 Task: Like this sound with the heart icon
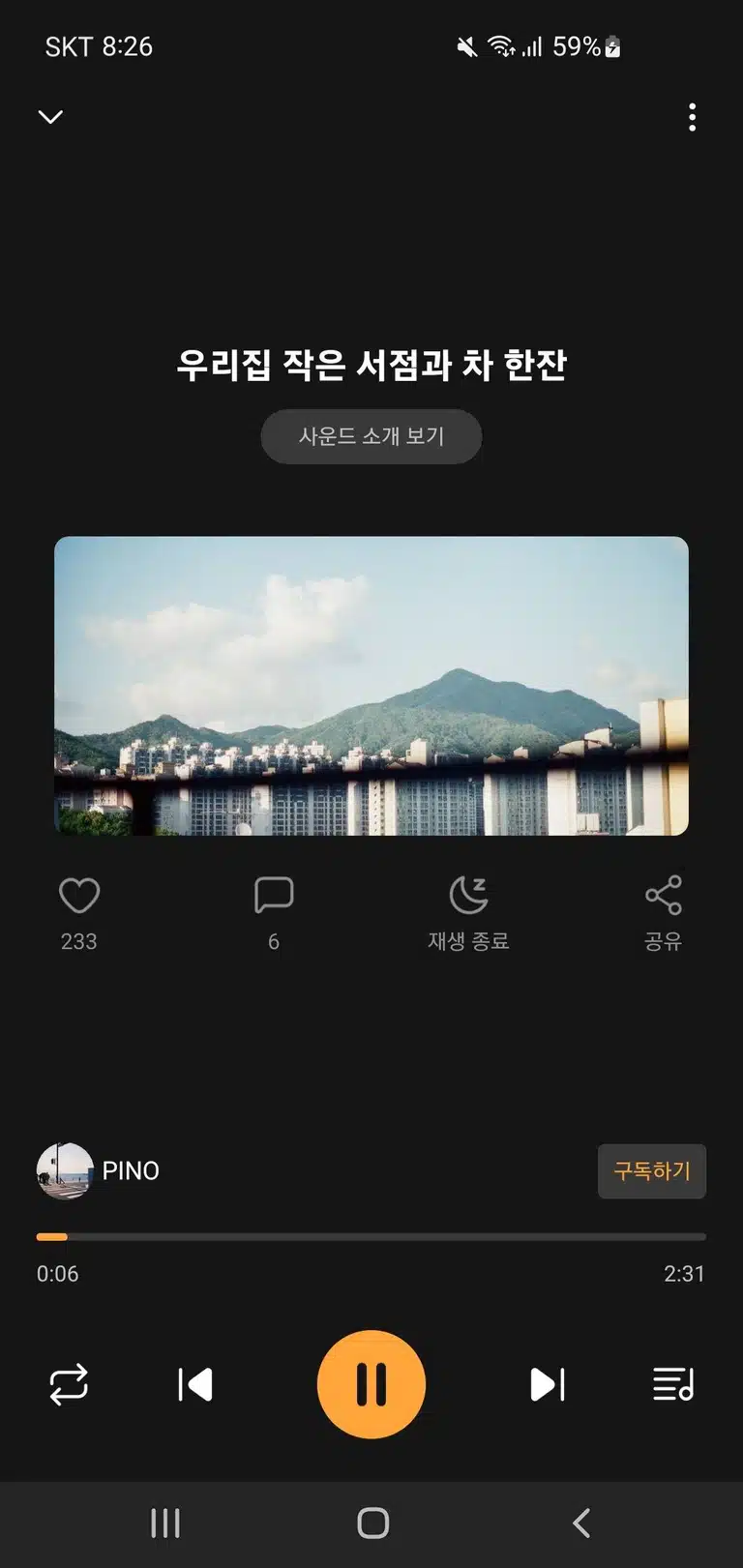click(79, 896)
